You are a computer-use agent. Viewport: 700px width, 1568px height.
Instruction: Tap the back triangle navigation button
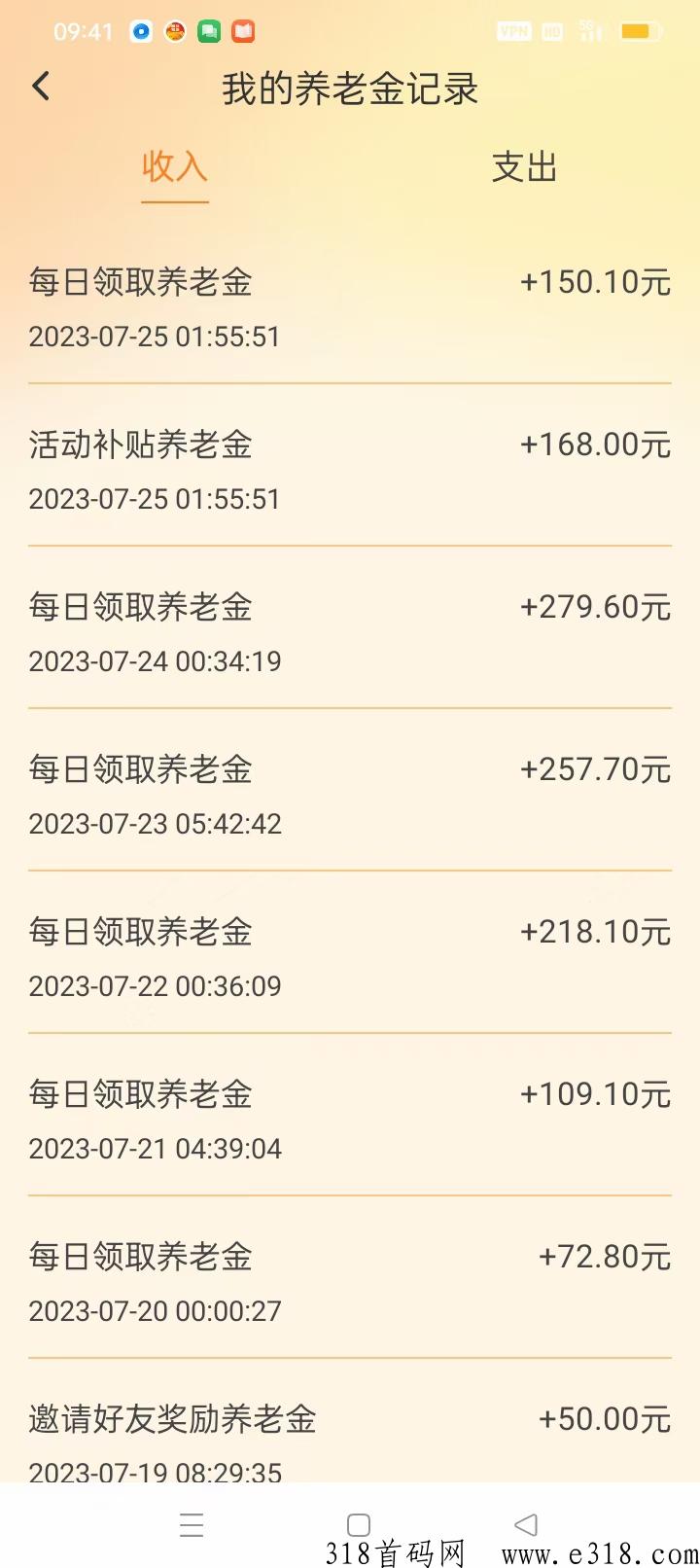[526, 1525]
